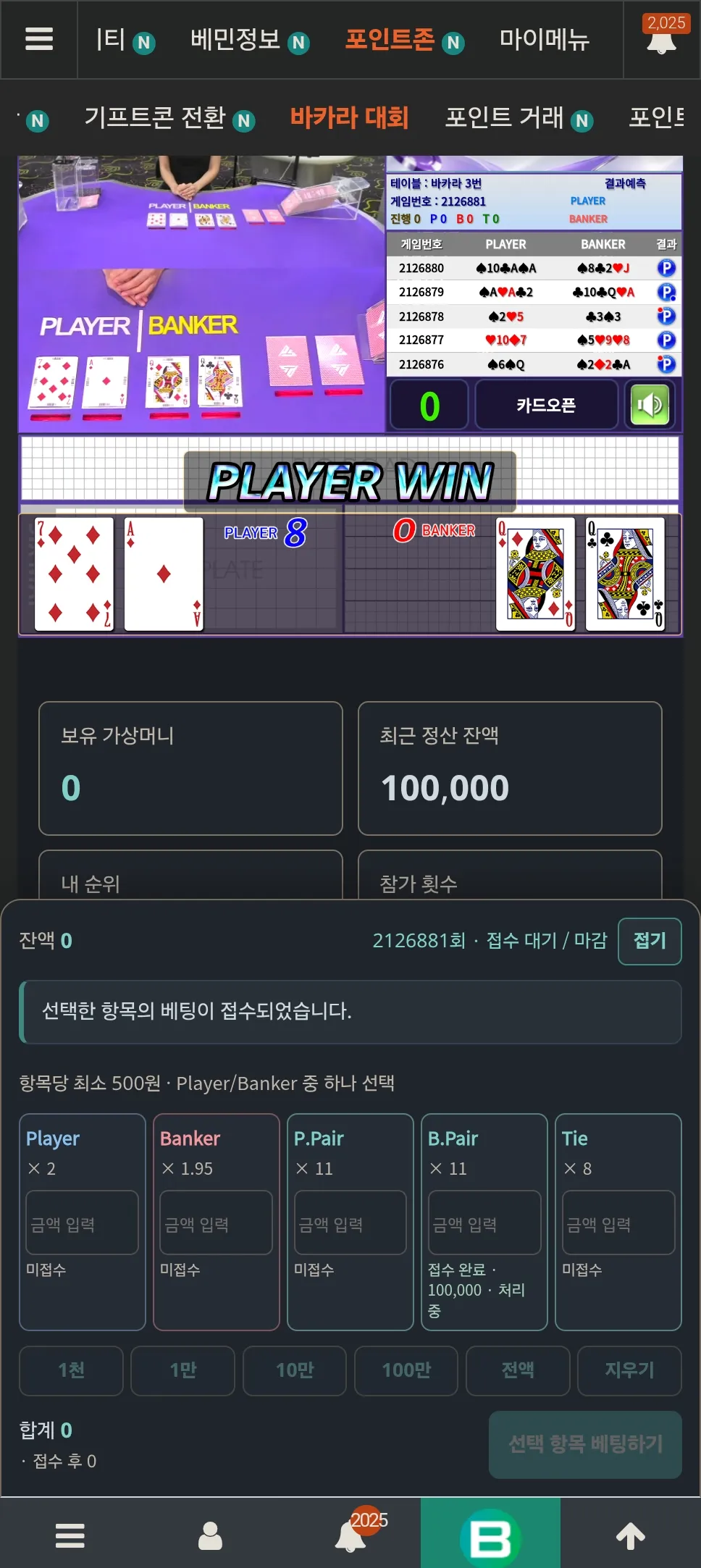This screenshot has height=1568, width=701.
Task: Open the 마이메뉴 tab
Action: (x=545, y=39)
